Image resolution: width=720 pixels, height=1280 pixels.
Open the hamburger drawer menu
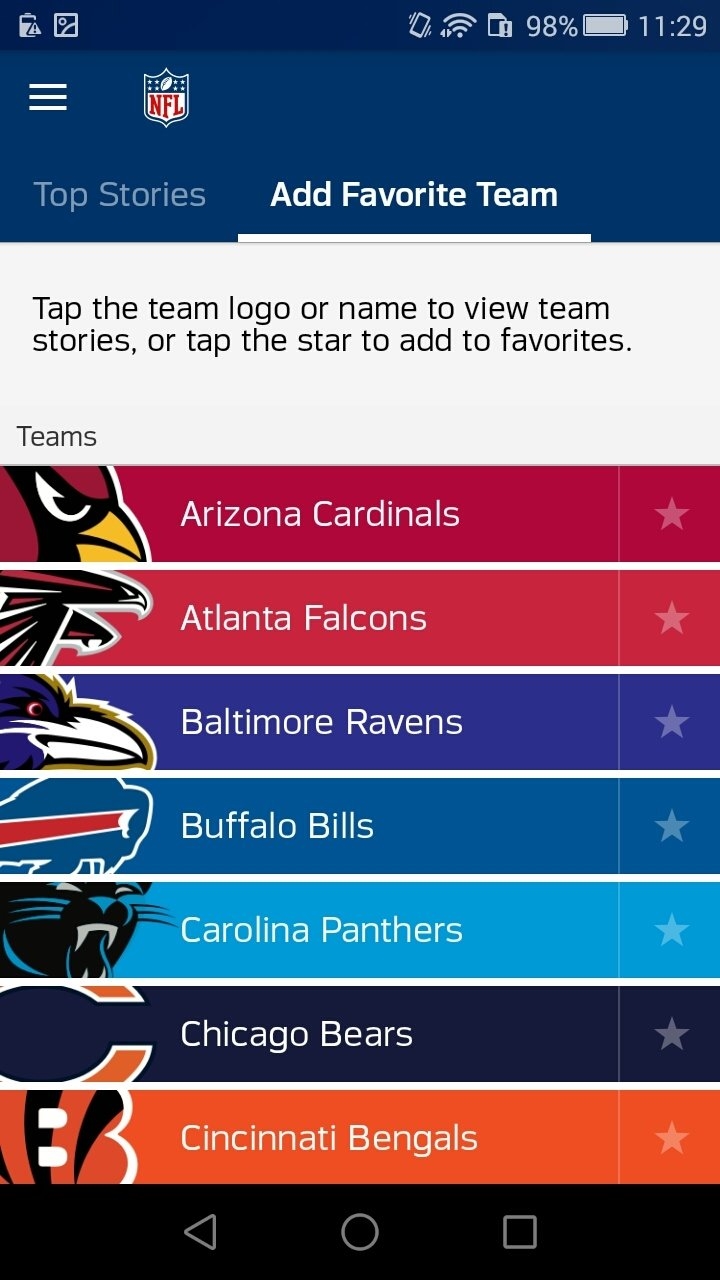[48, 97]
